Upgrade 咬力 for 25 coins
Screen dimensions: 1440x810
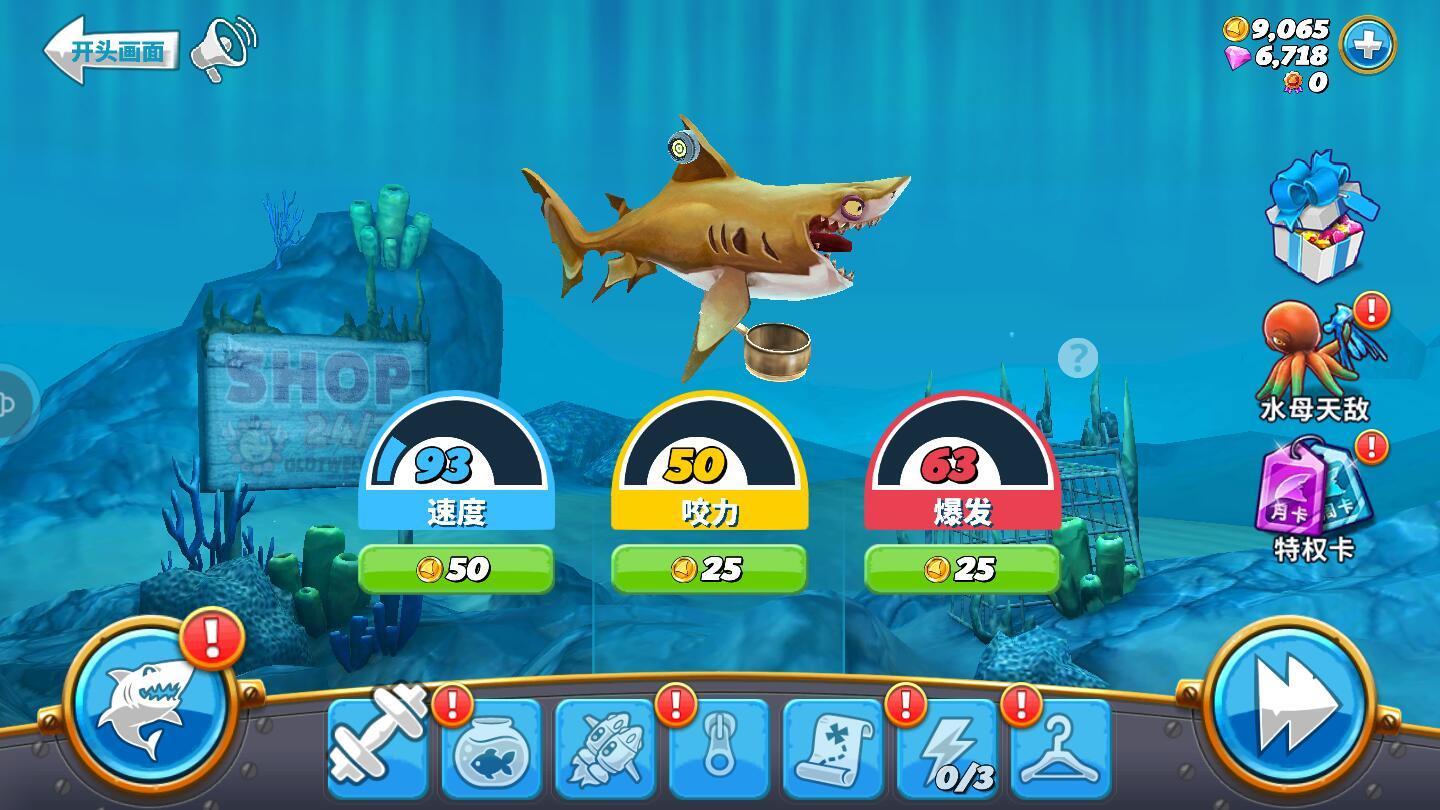click(709, 569)
